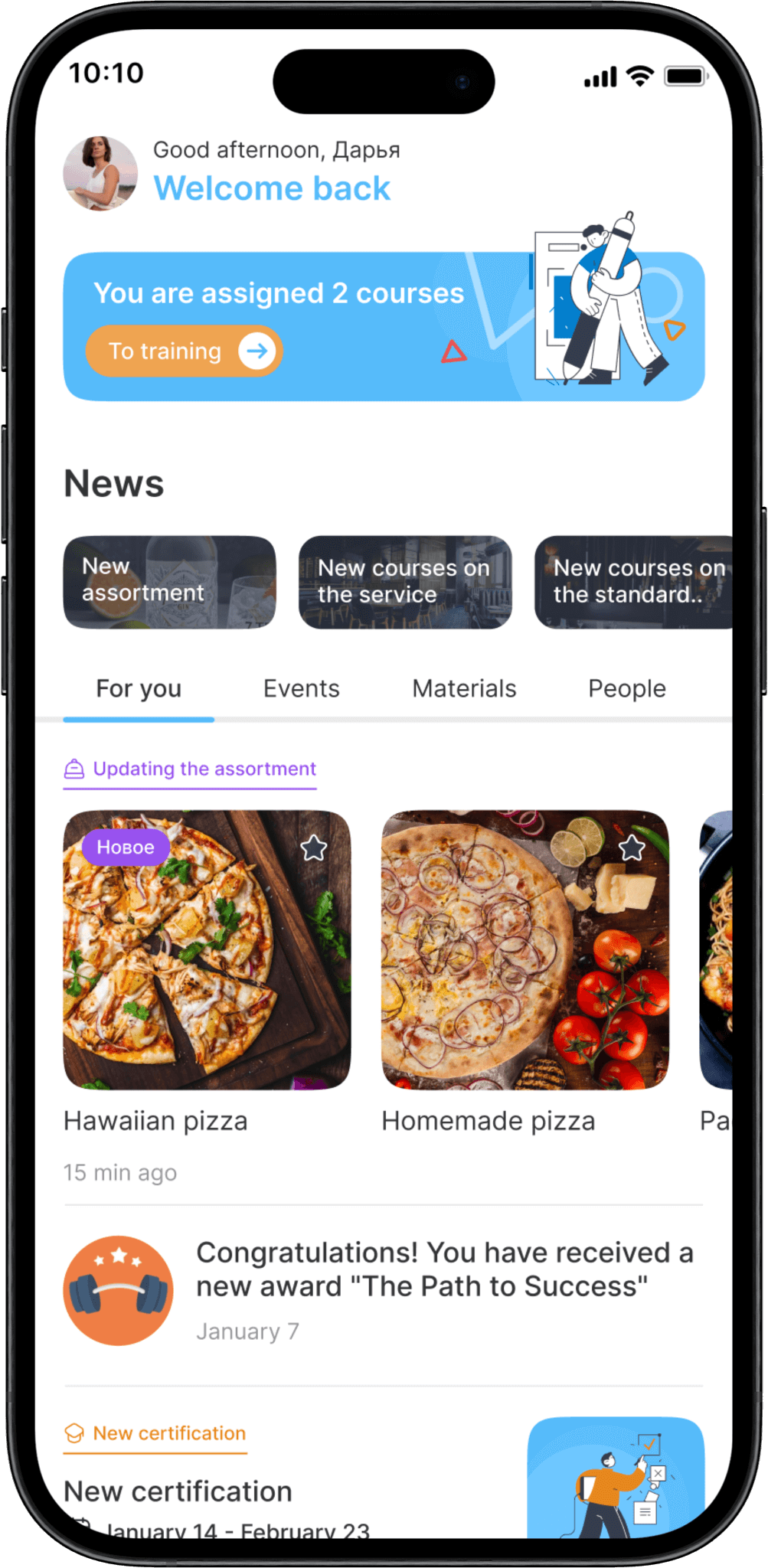The image size is (768, 1568).
Task: Open Дарья's profile avatar
Action: pos(100,174)
